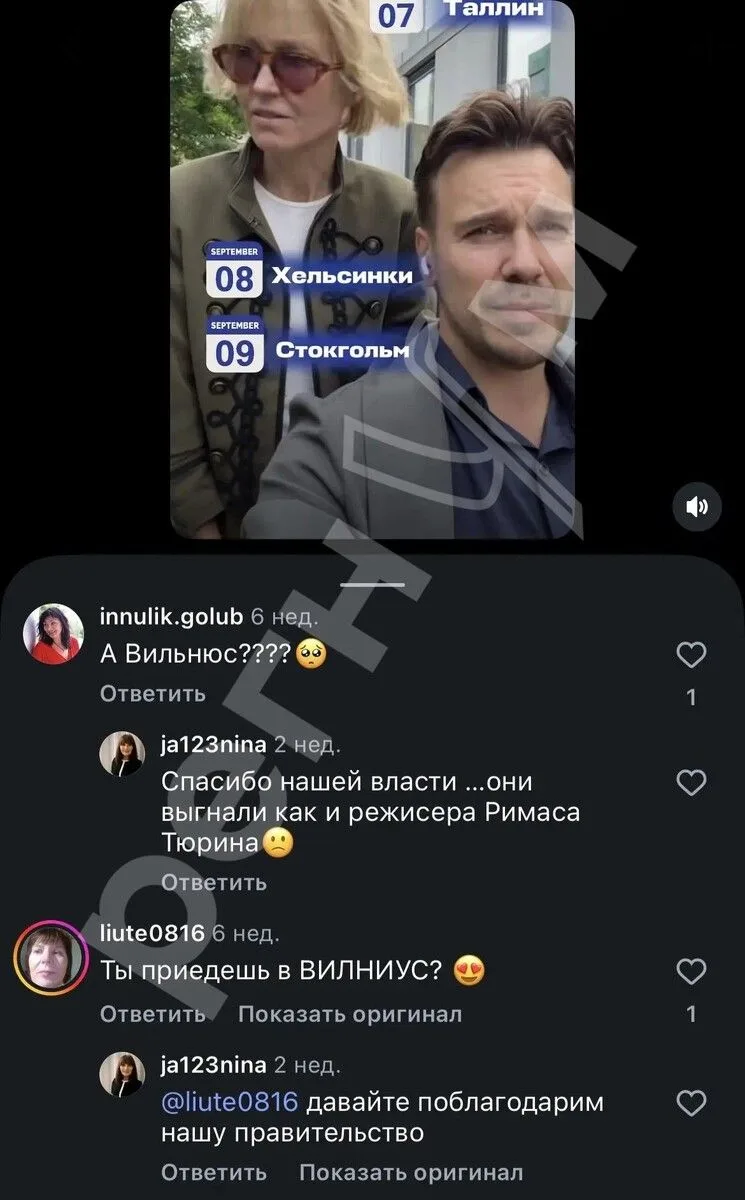The width and height of the screenshot is (745, 1200).
Task: Reply to liute0816's comment
Action: pyautogui.click(x=153, y=1014)
